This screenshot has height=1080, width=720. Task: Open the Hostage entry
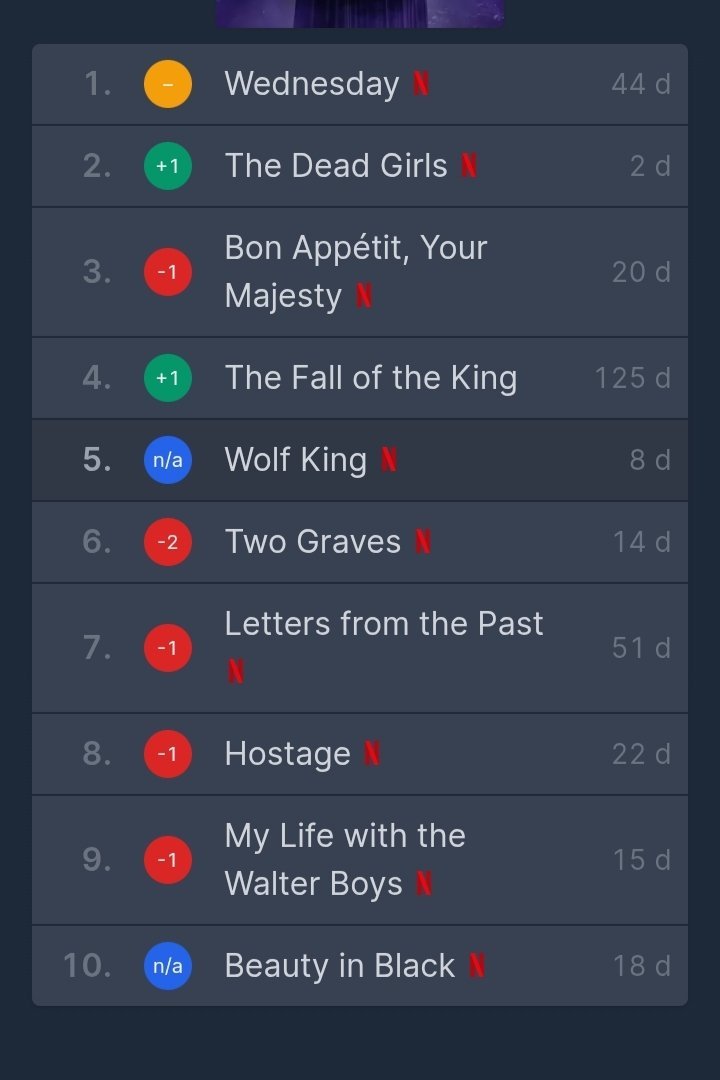pyautogui.click(x=288, y=754)
